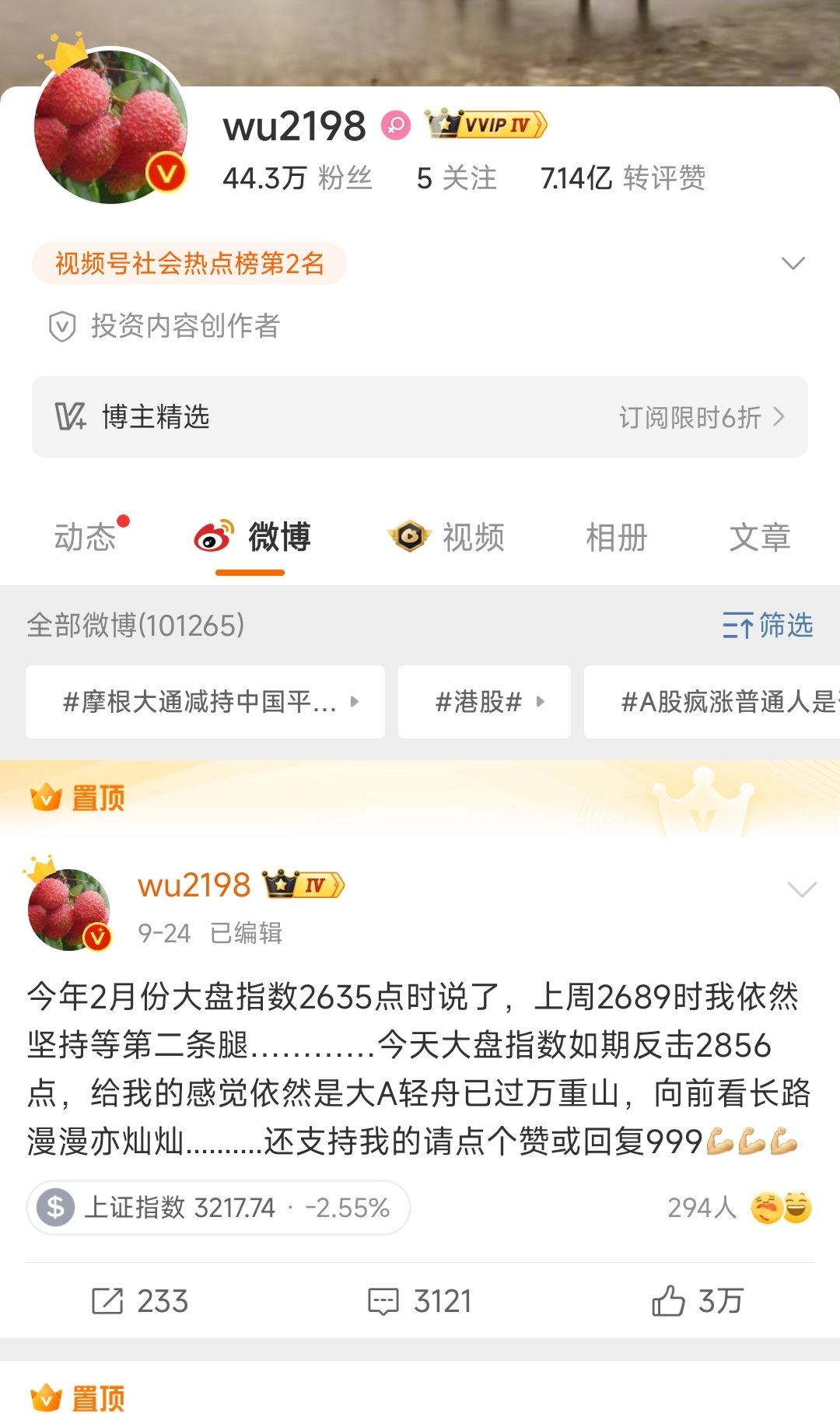This screenshot has height=1424, width=840.
Task: Expand the profile details chevron
Action: click(x=793, y=263)
